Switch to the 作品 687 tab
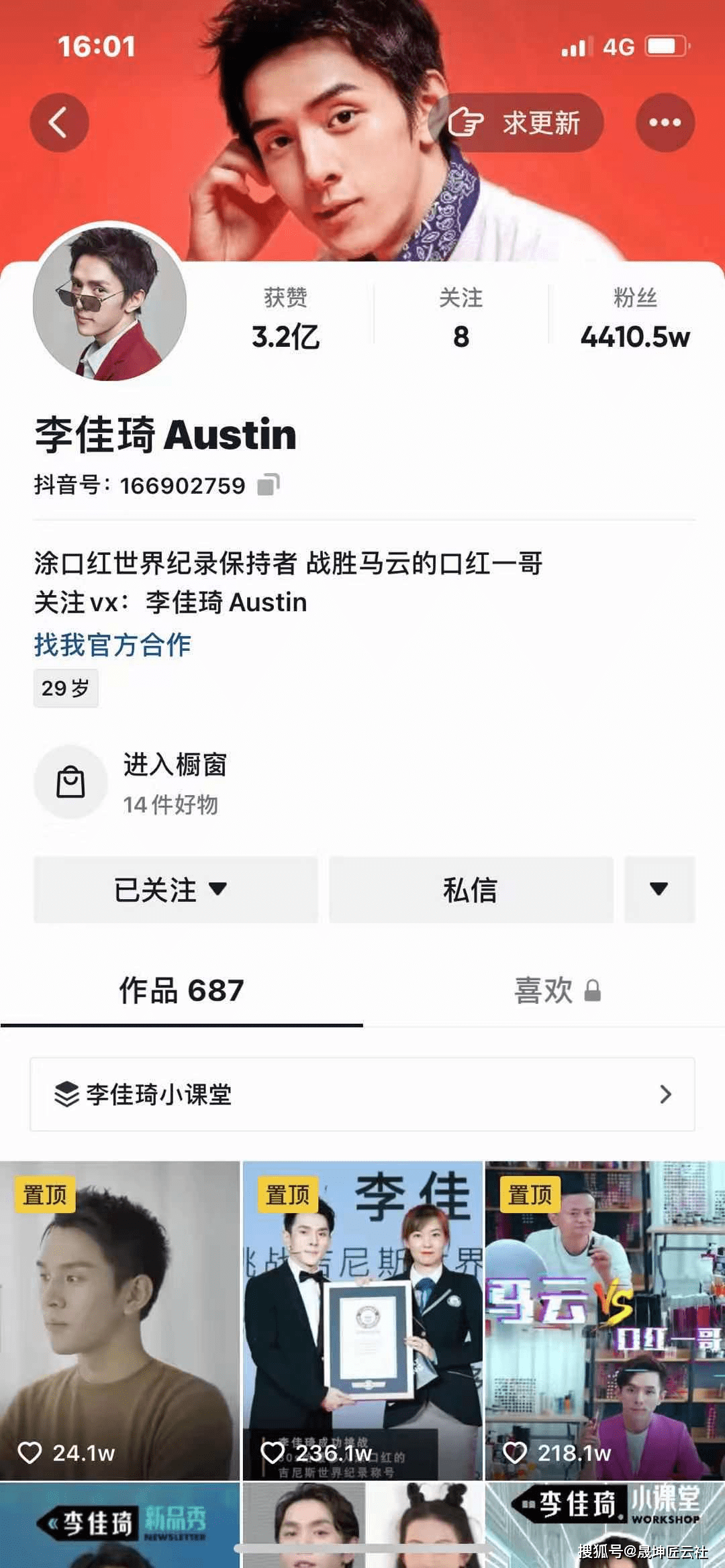 point(181,990)
